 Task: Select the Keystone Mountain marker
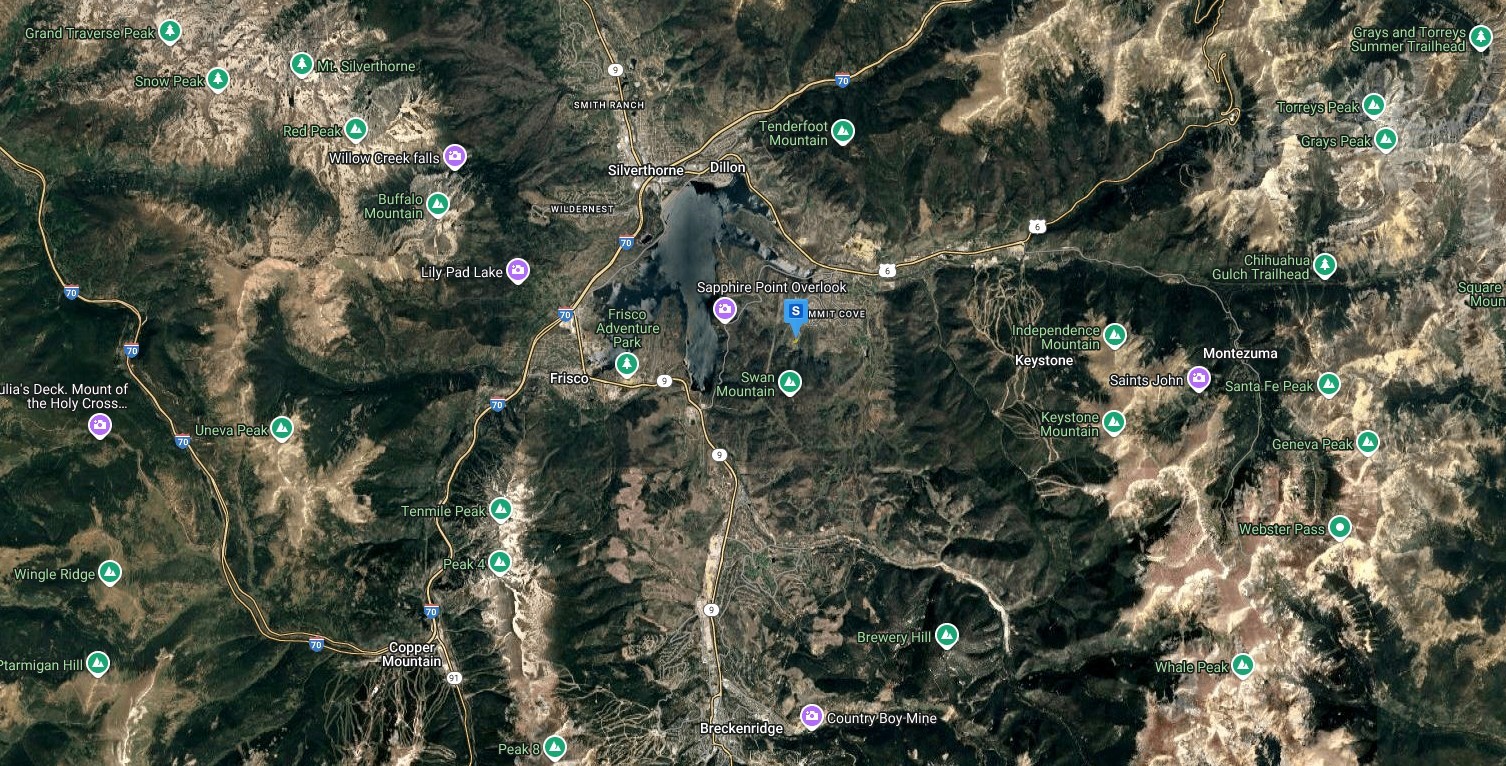1114,422
